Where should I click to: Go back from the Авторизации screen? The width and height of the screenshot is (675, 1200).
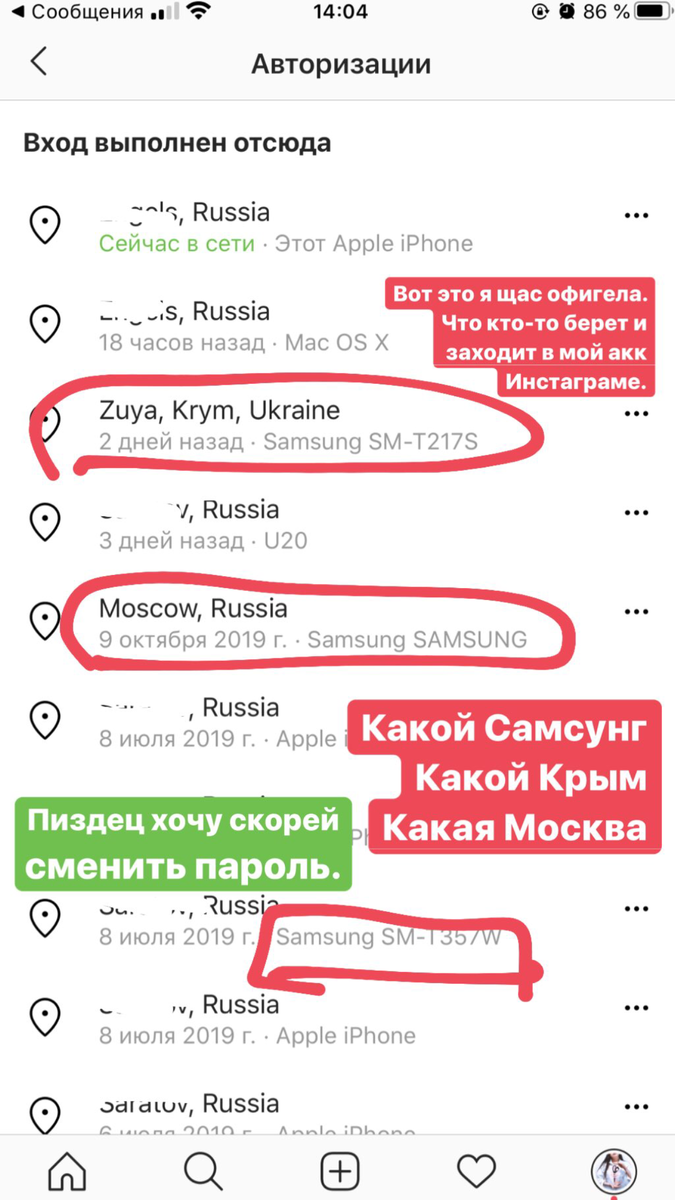[x=38, y=63]
